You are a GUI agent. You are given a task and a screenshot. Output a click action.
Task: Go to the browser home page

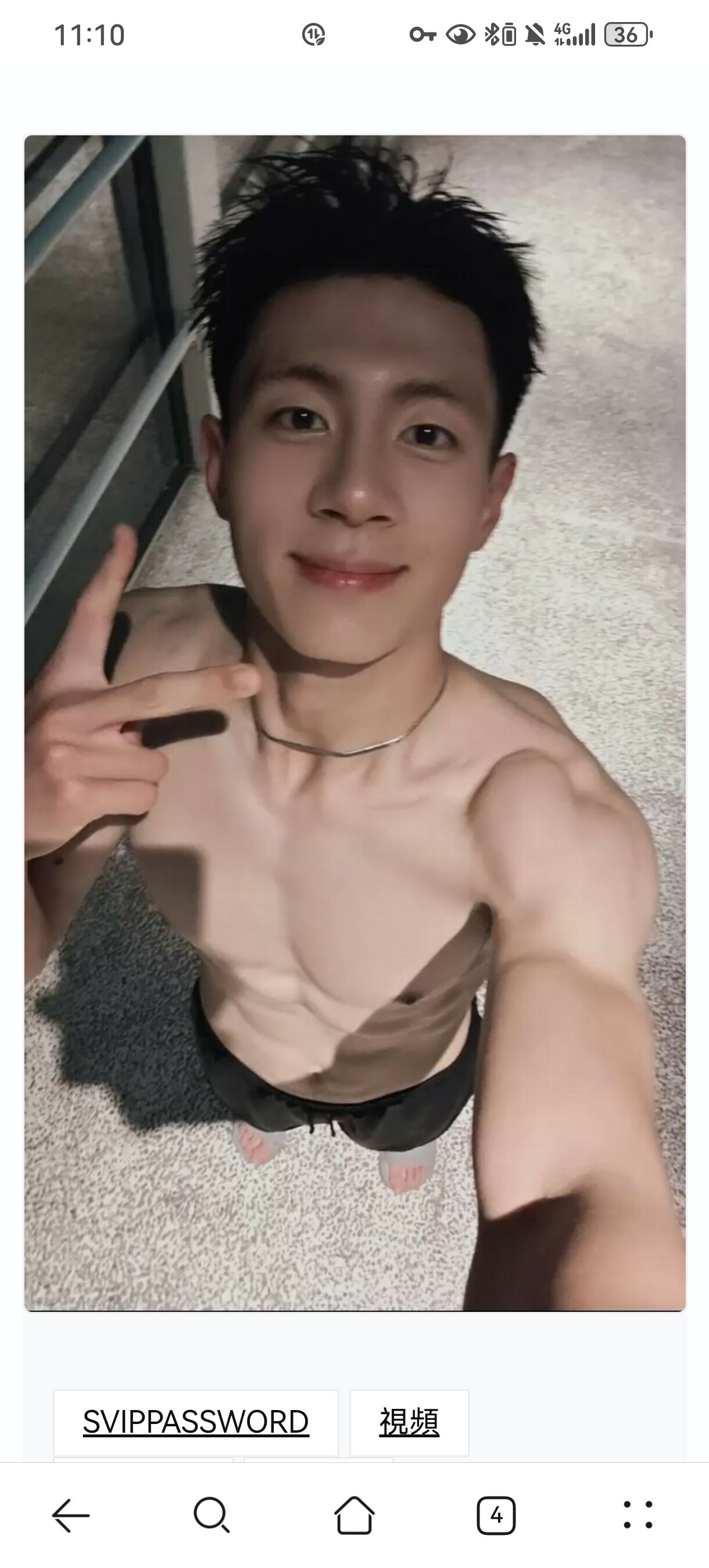pyautogui.click(x=354, y=1515)
